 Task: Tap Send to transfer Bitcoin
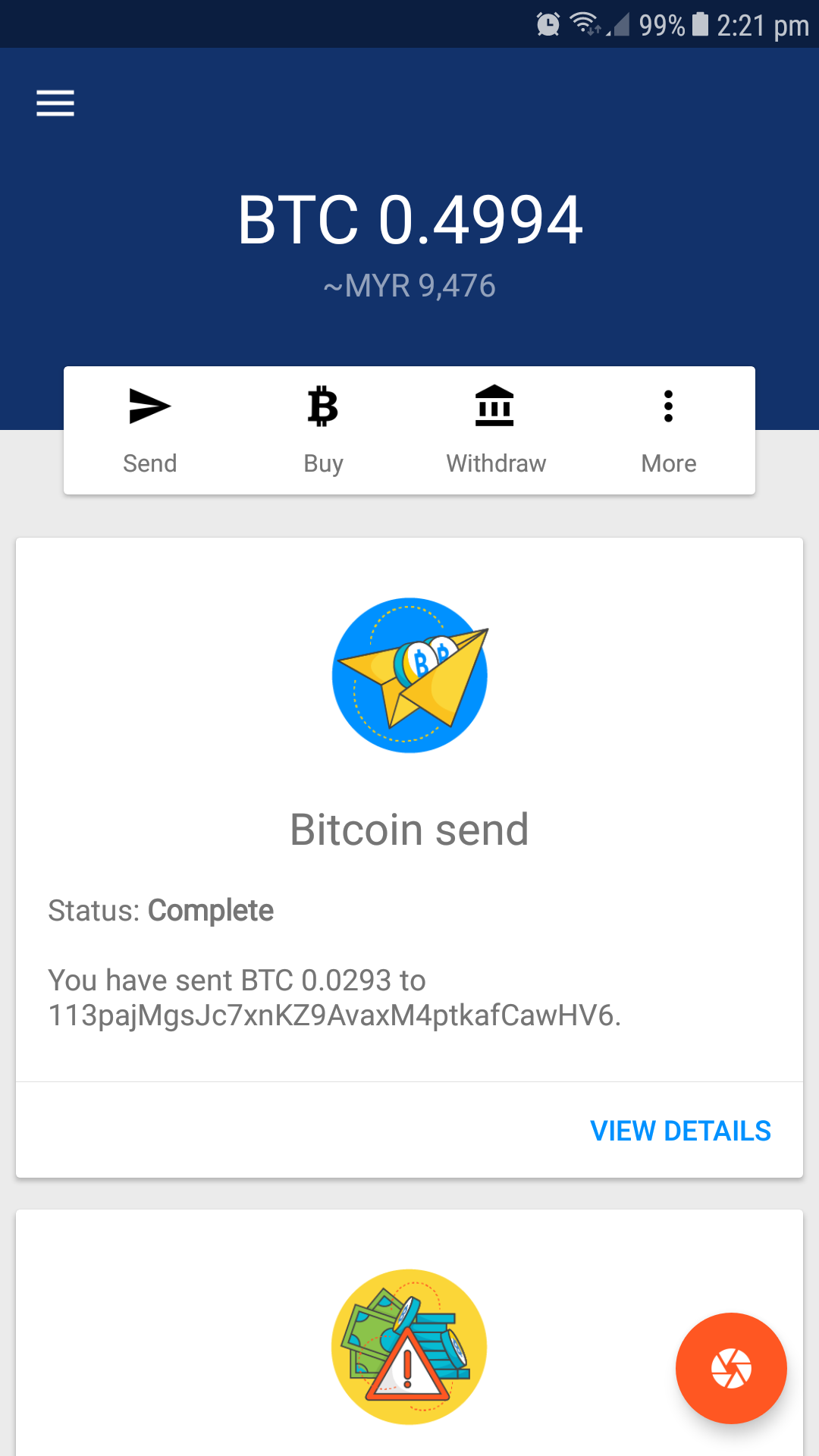[150, 431]
